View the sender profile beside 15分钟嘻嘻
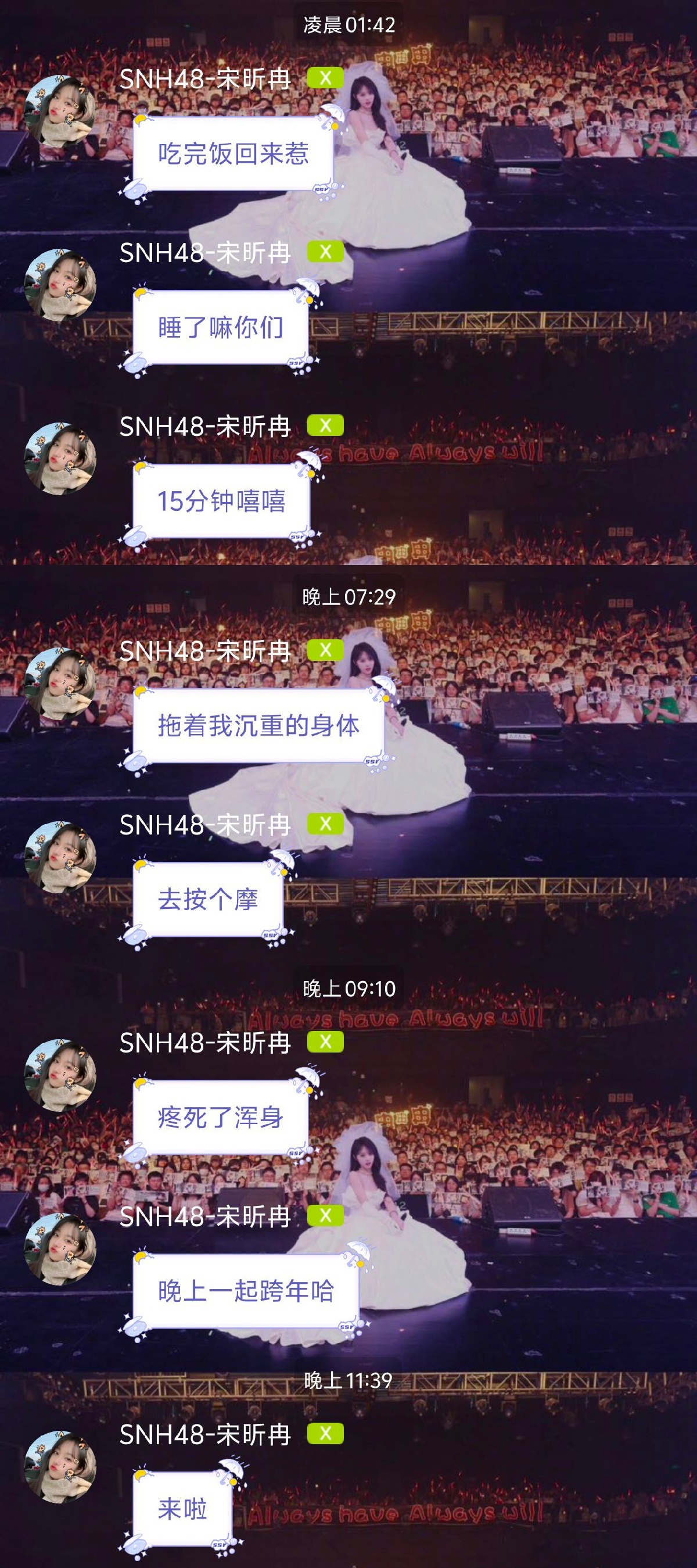 60,458
